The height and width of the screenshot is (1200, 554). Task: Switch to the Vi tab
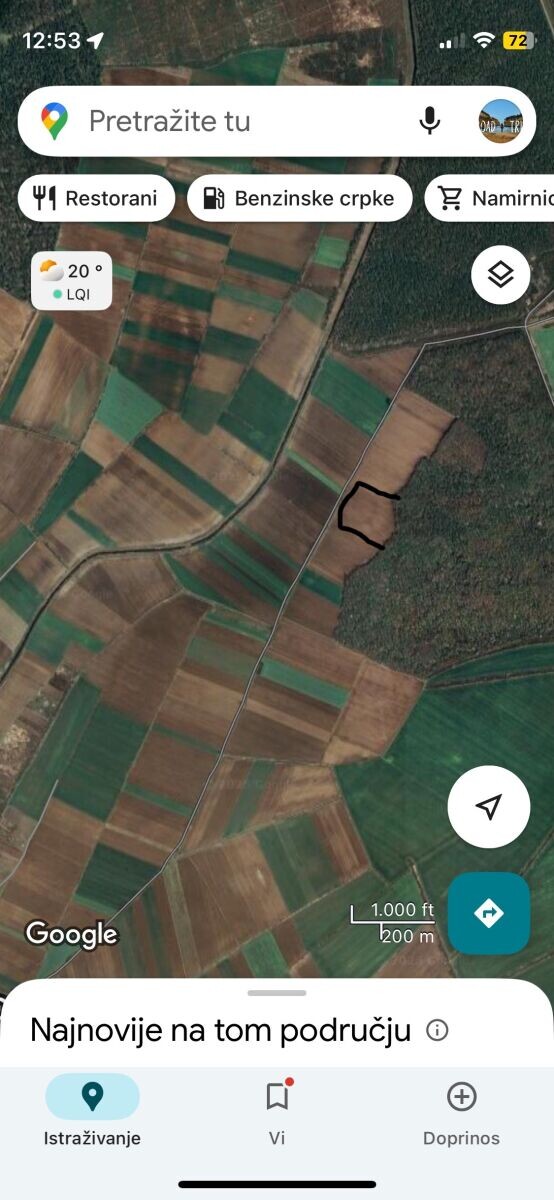(x=277, y=1111)
